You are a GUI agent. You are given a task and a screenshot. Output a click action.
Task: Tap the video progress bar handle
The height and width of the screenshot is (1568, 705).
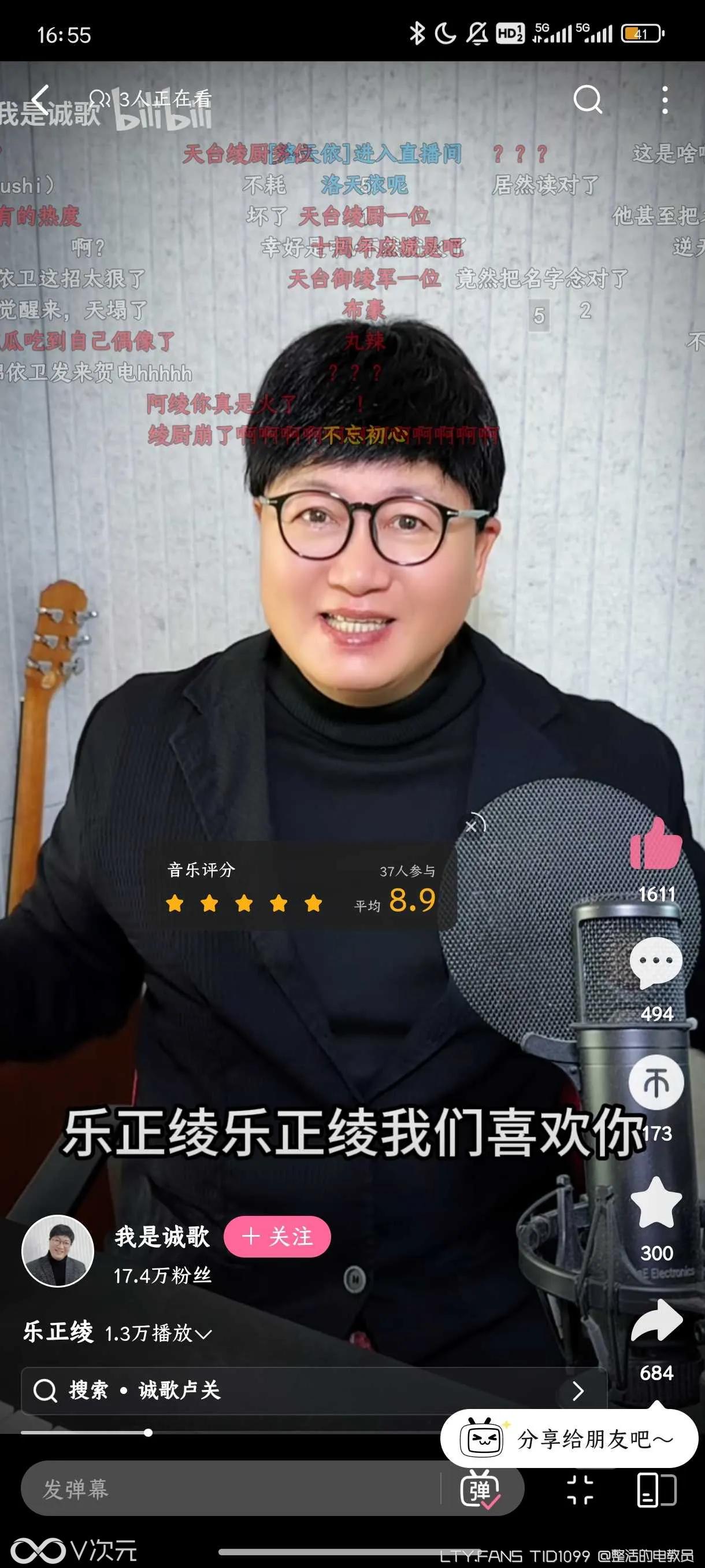(148, 1433)
